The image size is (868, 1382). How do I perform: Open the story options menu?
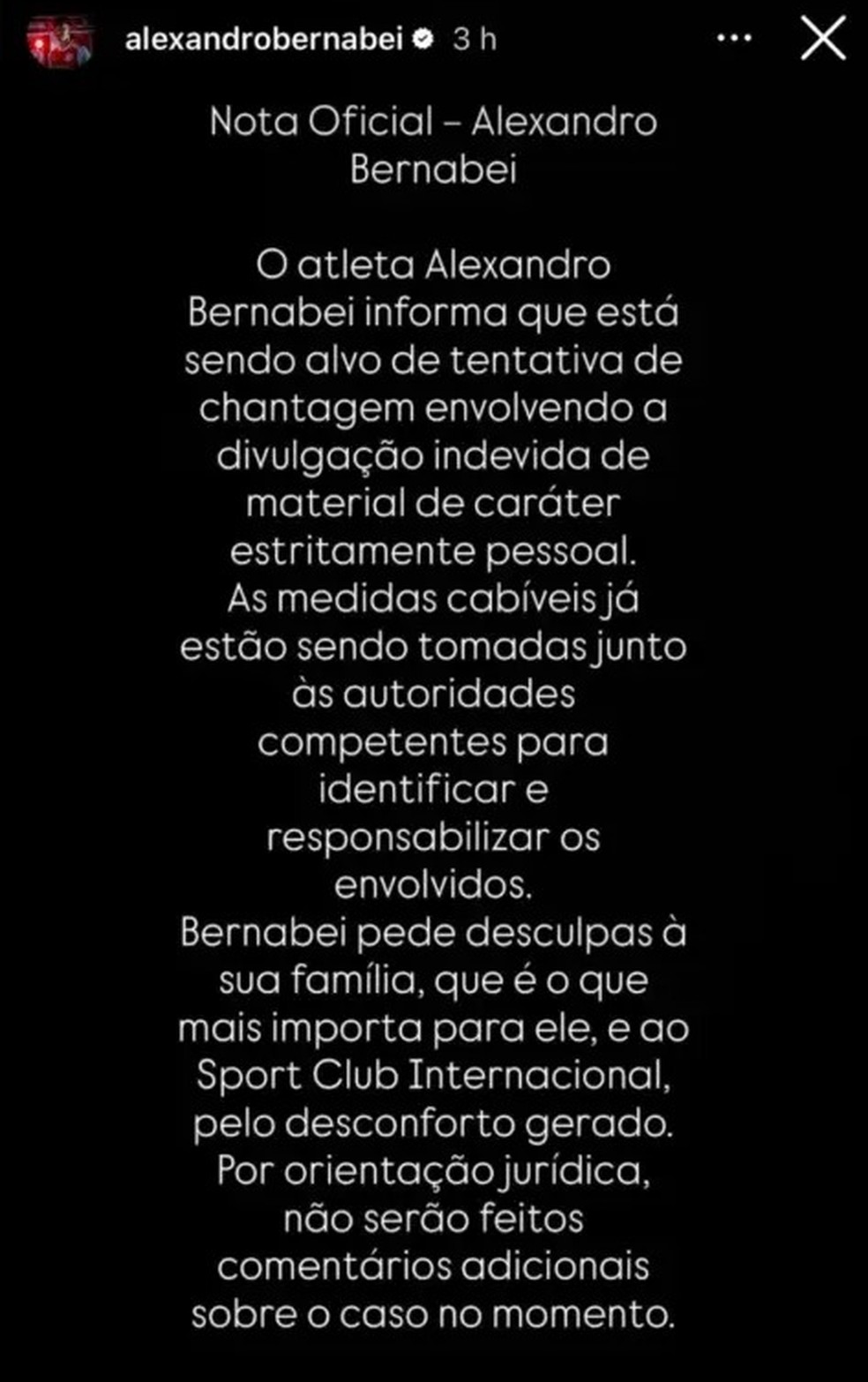pyautogui.click(x=734, y=39)
